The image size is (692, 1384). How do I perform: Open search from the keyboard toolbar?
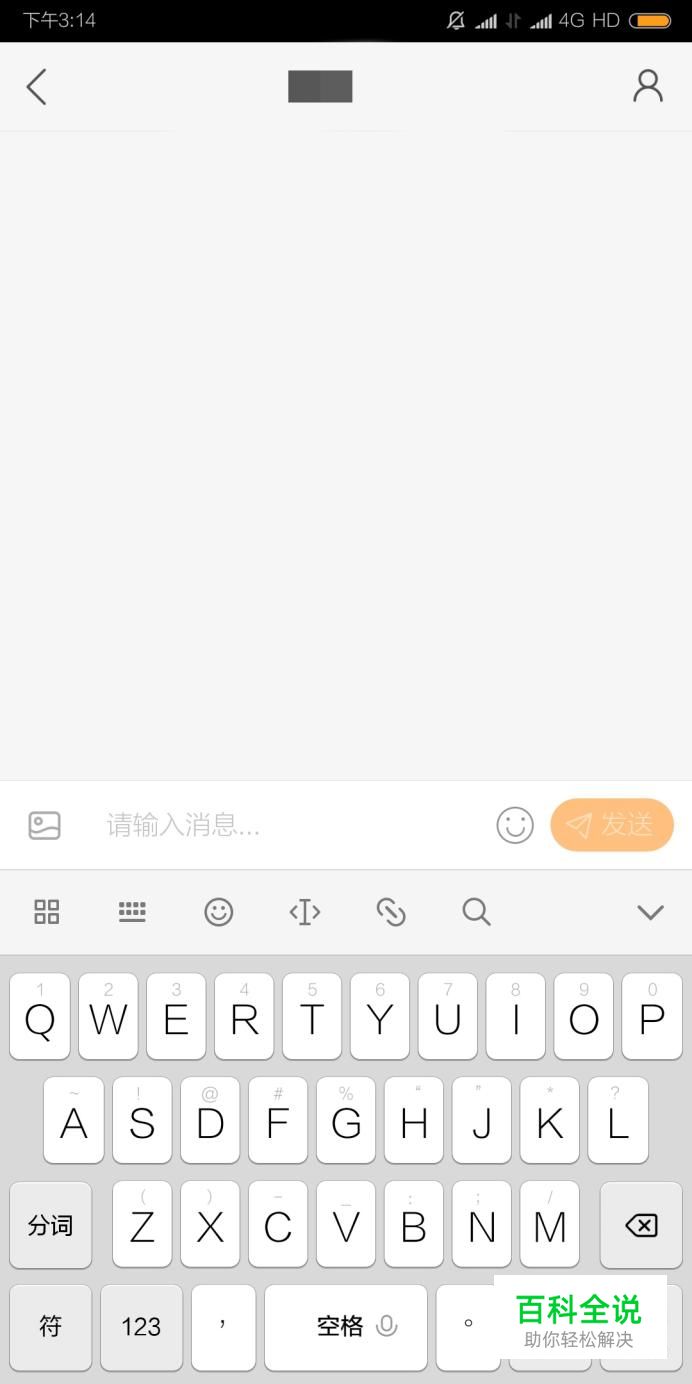(x=476, y=911)
